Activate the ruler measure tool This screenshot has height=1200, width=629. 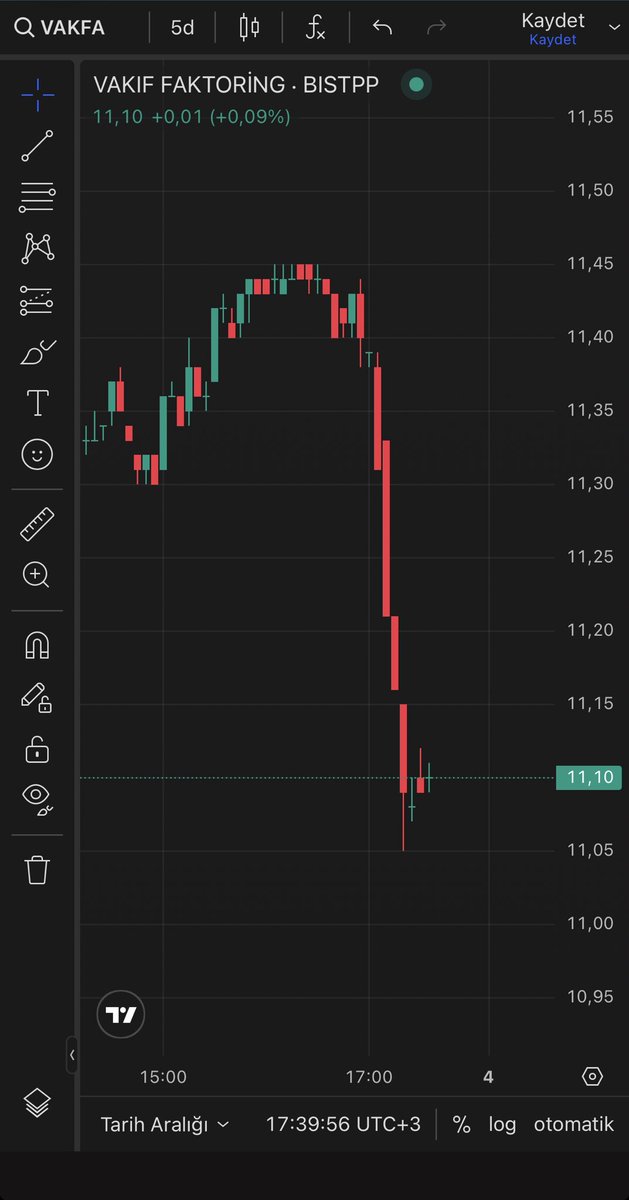click(x=37, y=524)
